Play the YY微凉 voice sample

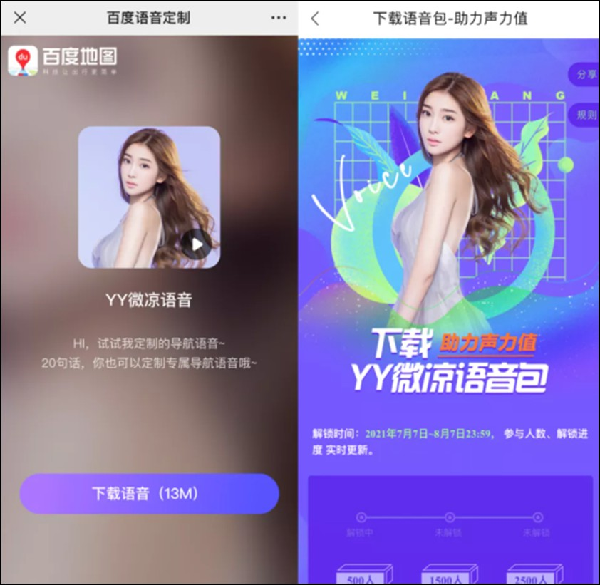[197, 243]
